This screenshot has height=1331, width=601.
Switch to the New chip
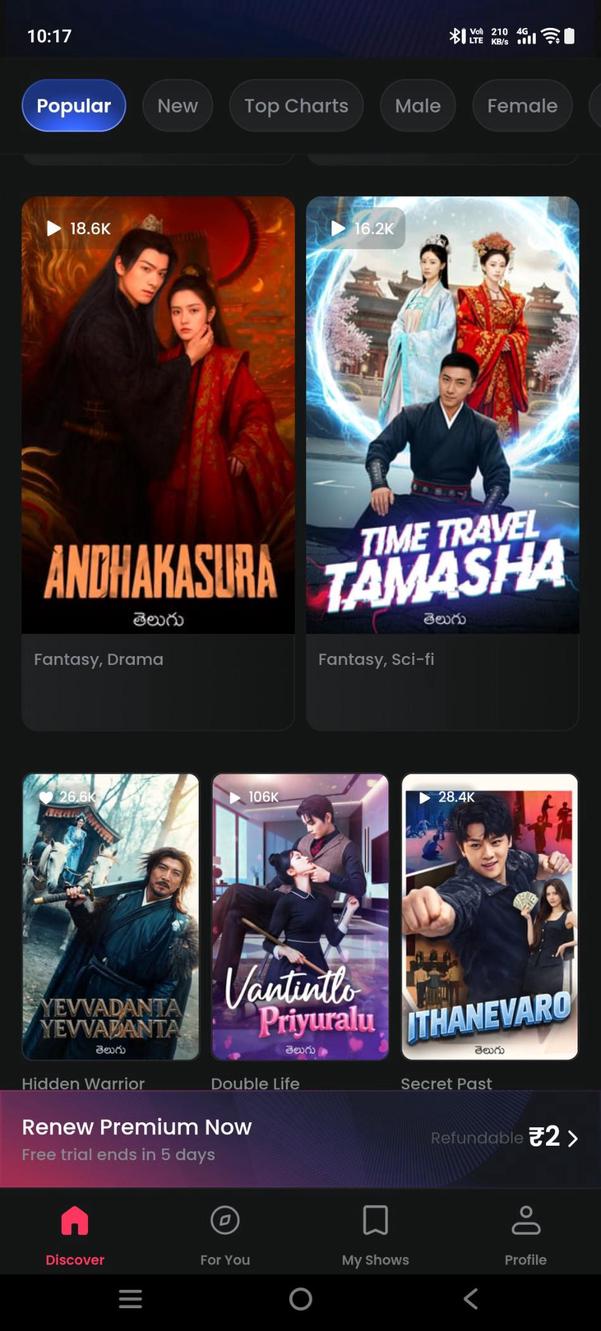(177, 106)
